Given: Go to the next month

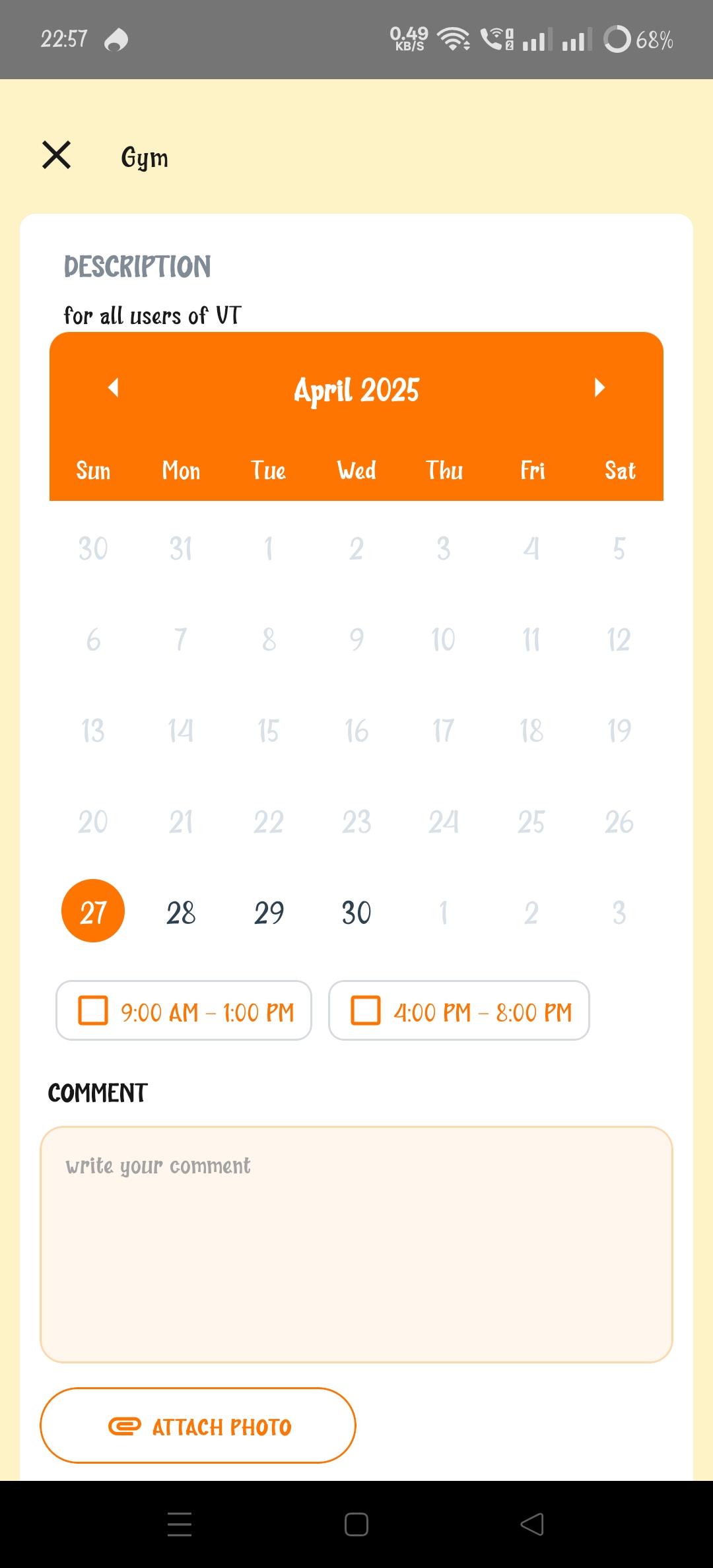Looking at the screenshot, I should click(x=599, y=387).
